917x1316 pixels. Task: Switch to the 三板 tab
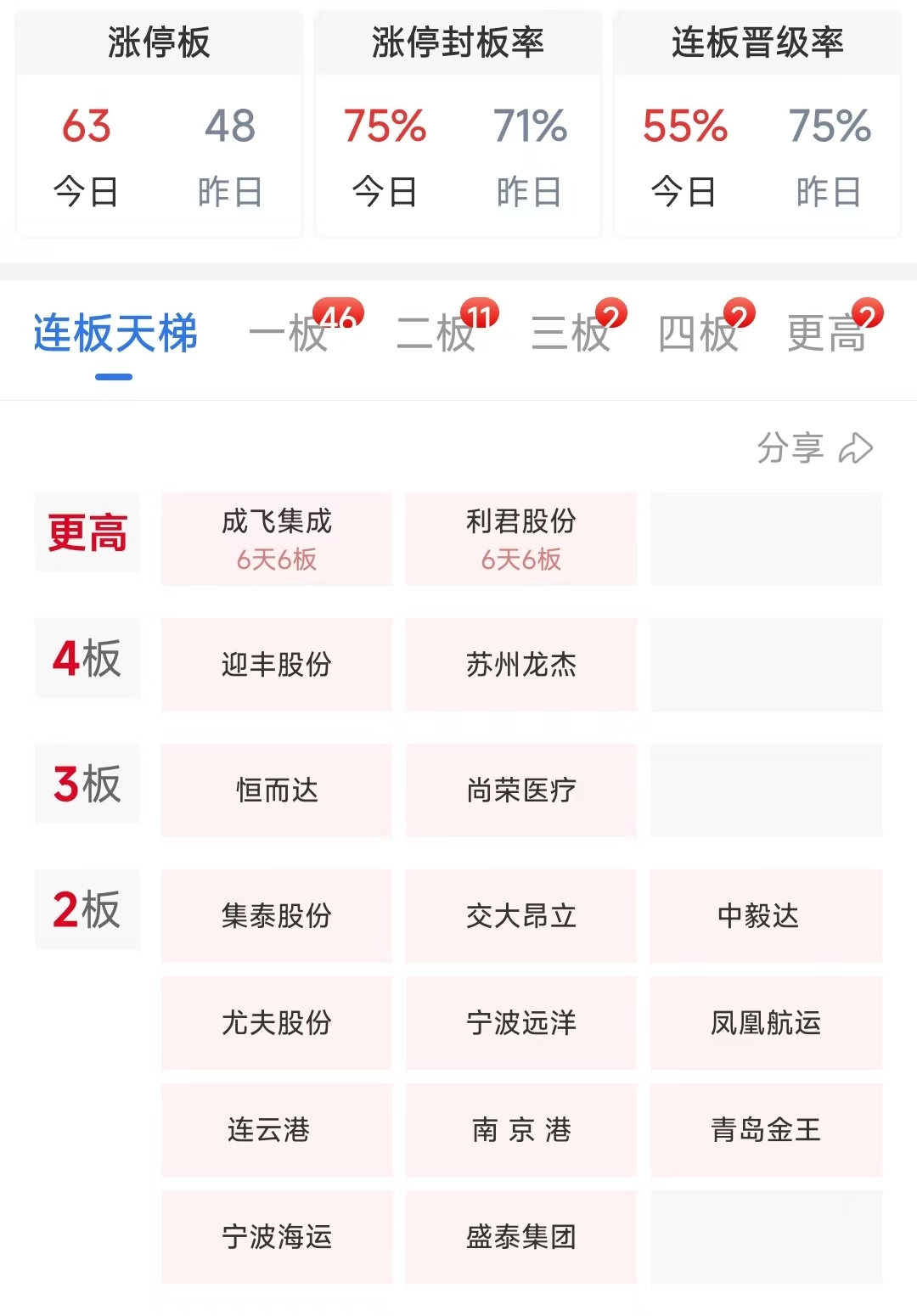coord(571,333)
